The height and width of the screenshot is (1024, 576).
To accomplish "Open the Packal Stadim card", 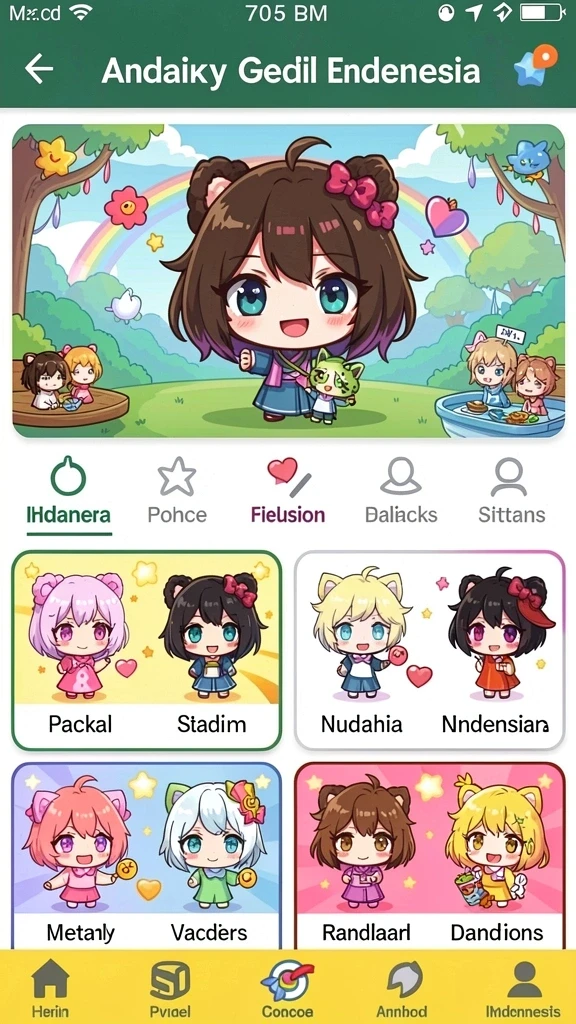I will click(147, 650).
